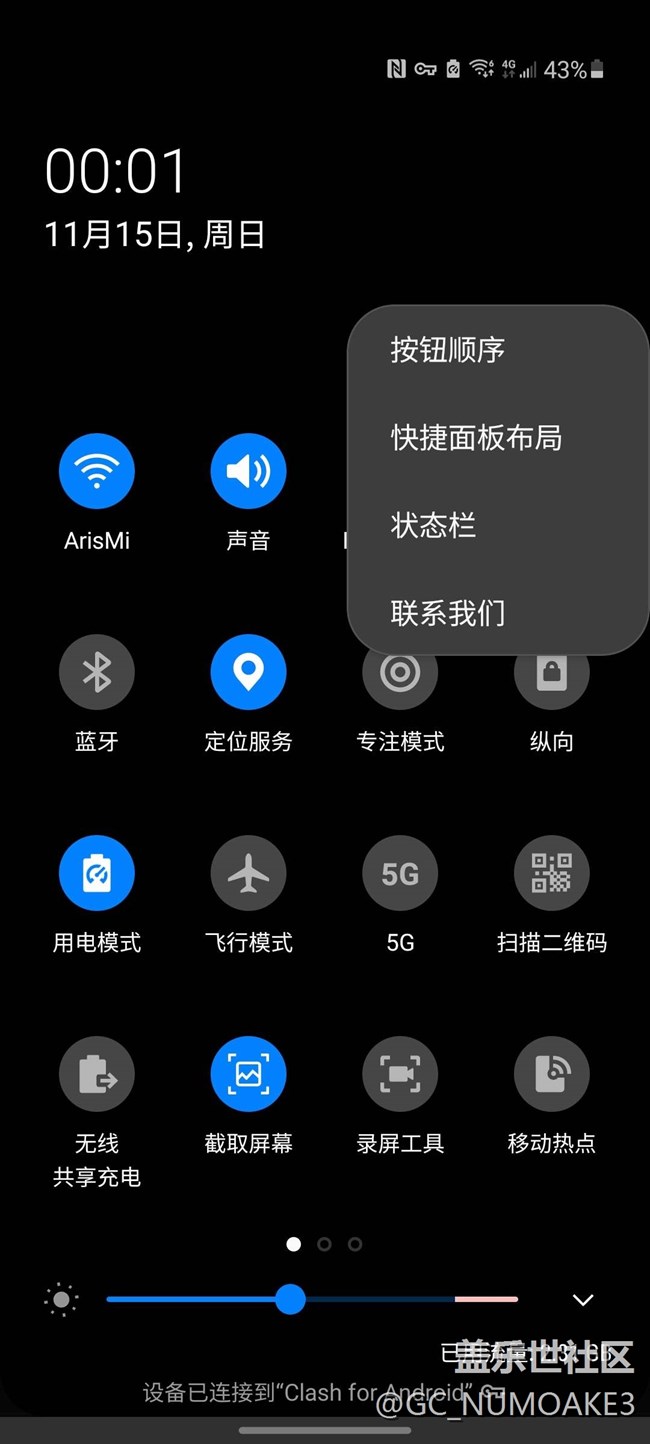650x1444 pixels.
Task: Select 快捷面板布局 menu option
Action: tap(475, 438)
